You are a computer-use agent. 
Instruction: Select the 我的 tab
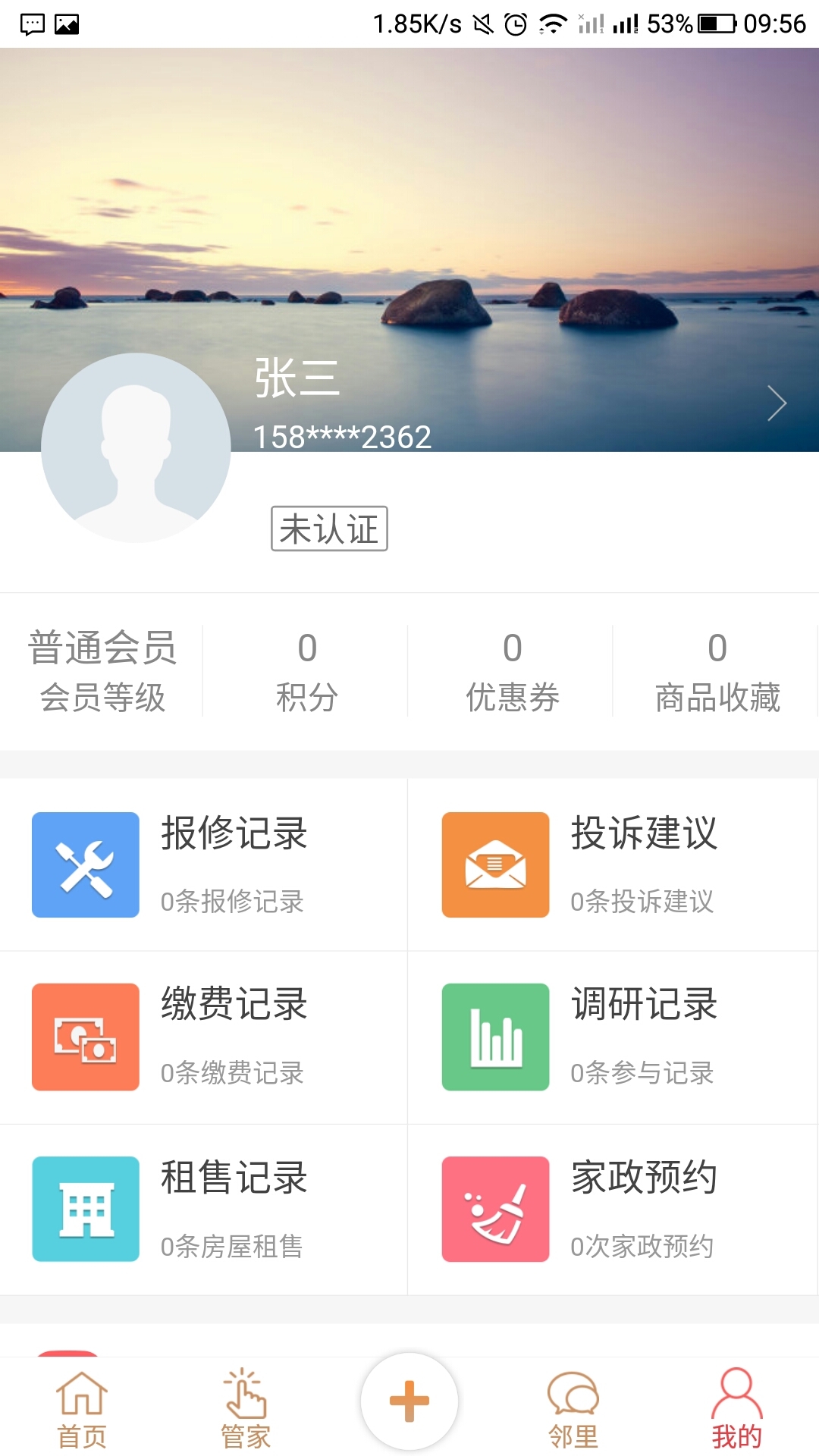pyautogui.click(x=736, y=1409)
